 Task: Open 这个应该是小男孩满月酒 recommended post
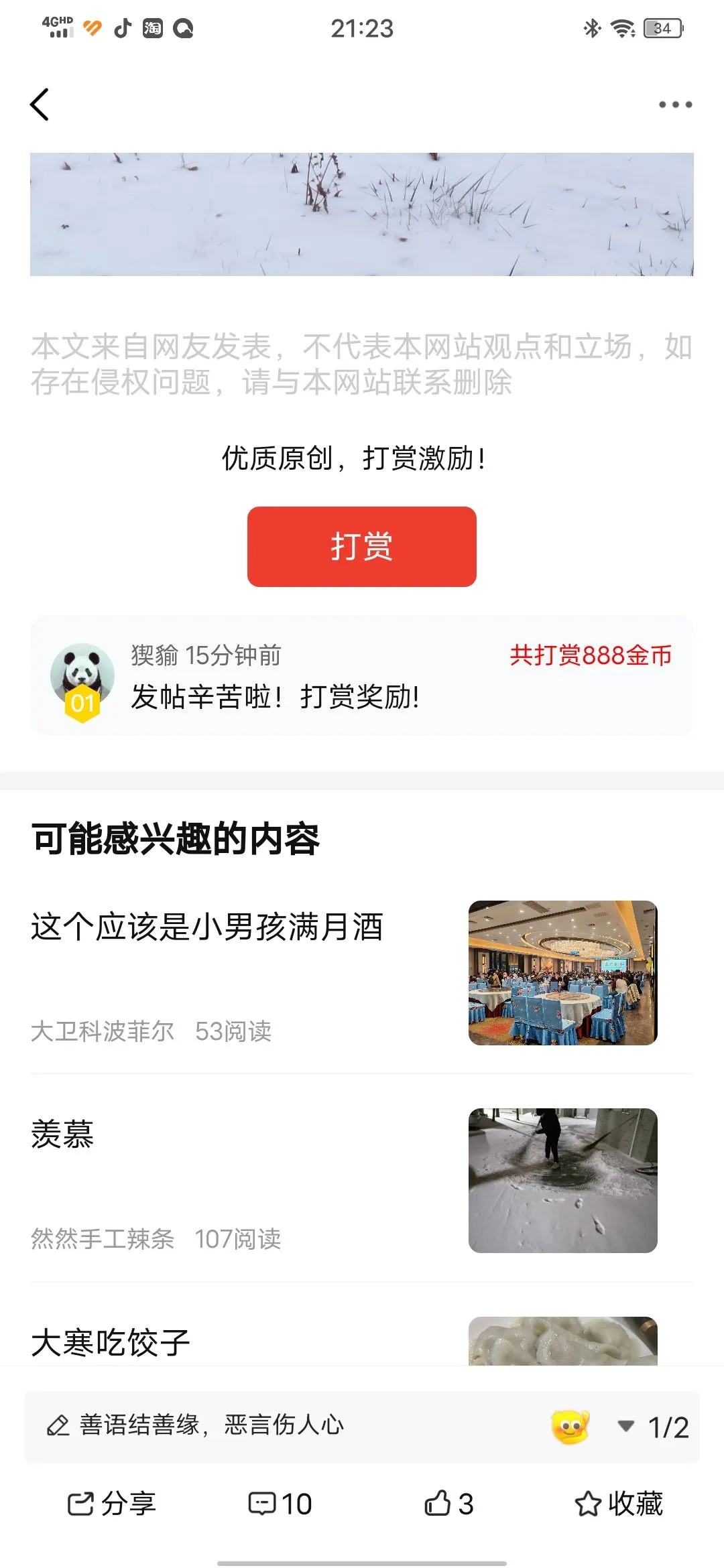pos(207,927)
